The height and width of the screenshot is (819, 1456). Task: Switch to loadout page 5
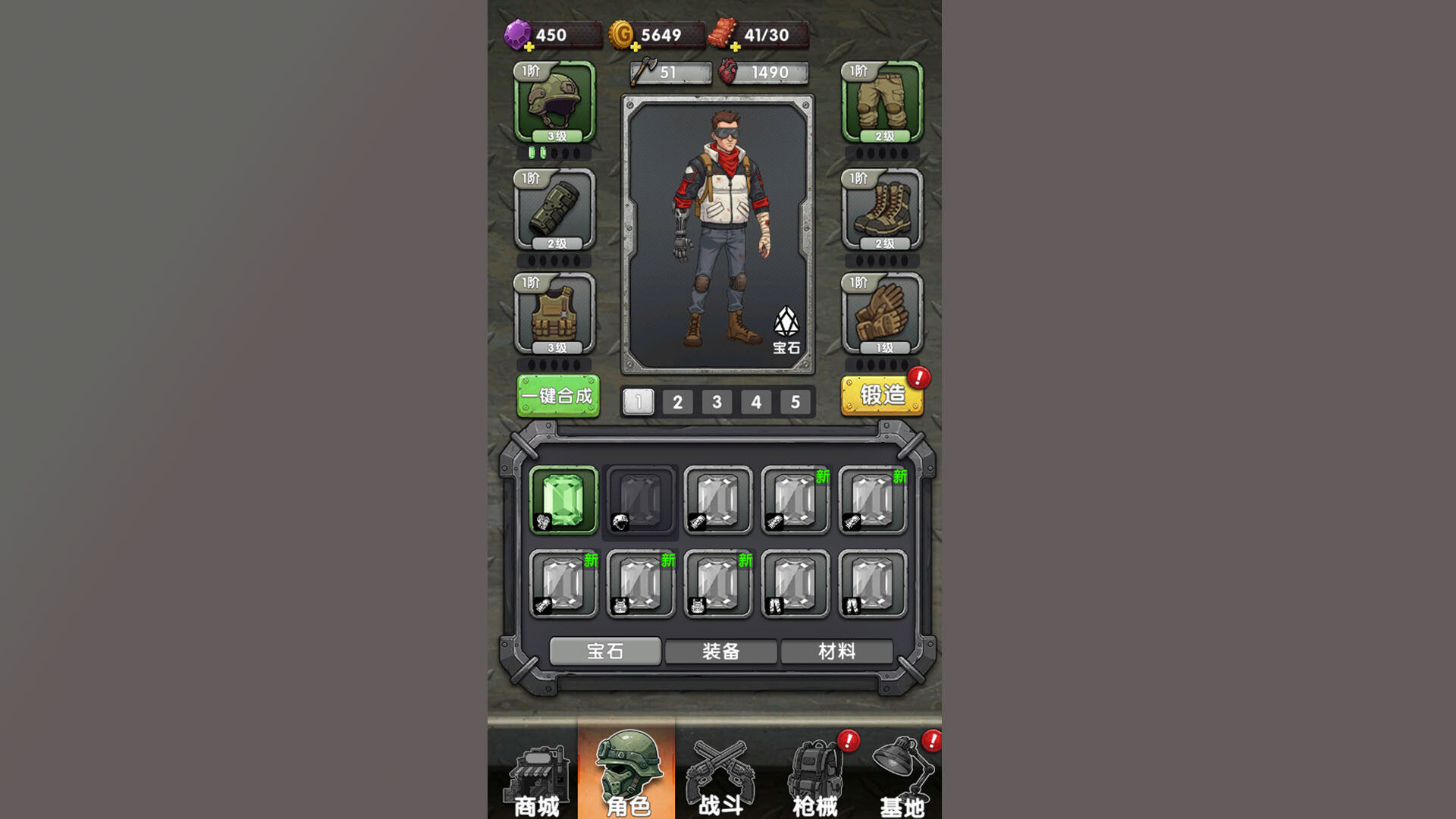795,402
